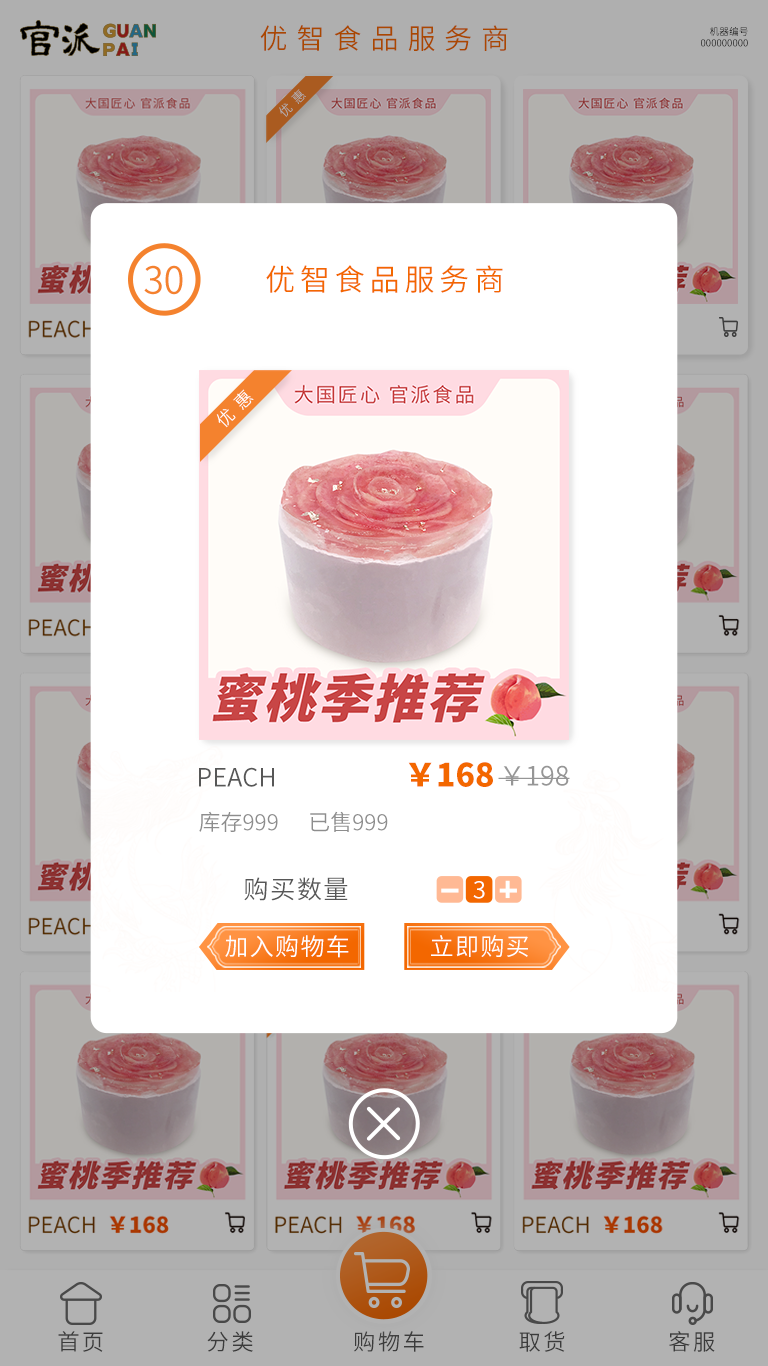Open the 客服 customer service tab
The image size is (768, 1366).
(692, 1317)
